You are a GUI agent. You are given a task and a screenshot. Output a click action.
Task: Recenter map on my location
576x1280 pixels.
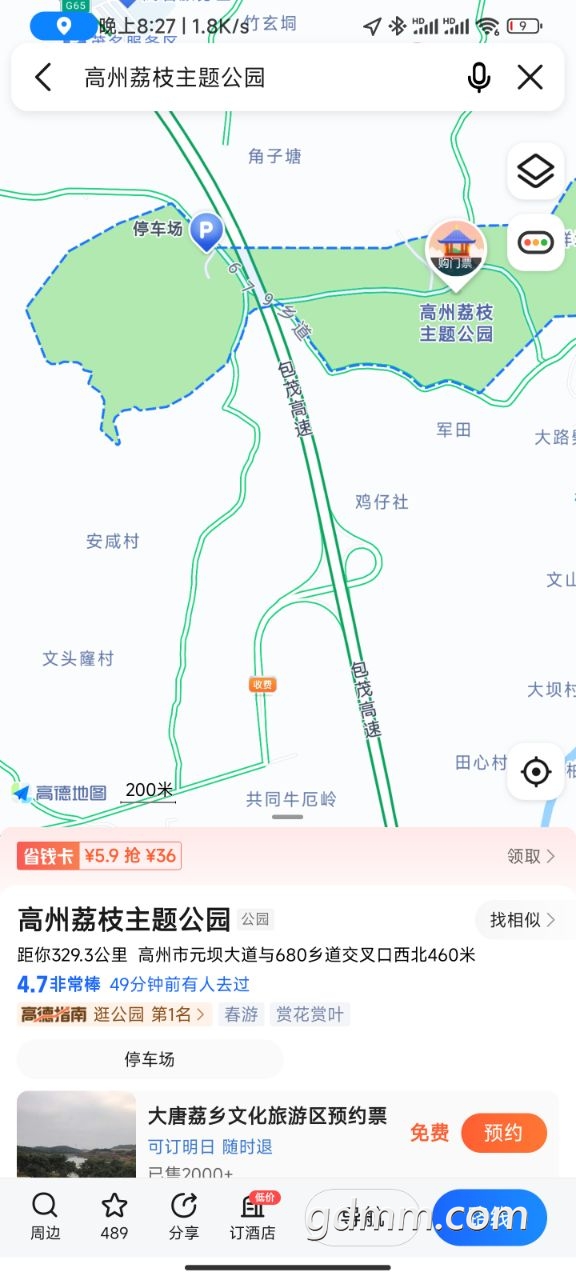[x=536, y=772]
